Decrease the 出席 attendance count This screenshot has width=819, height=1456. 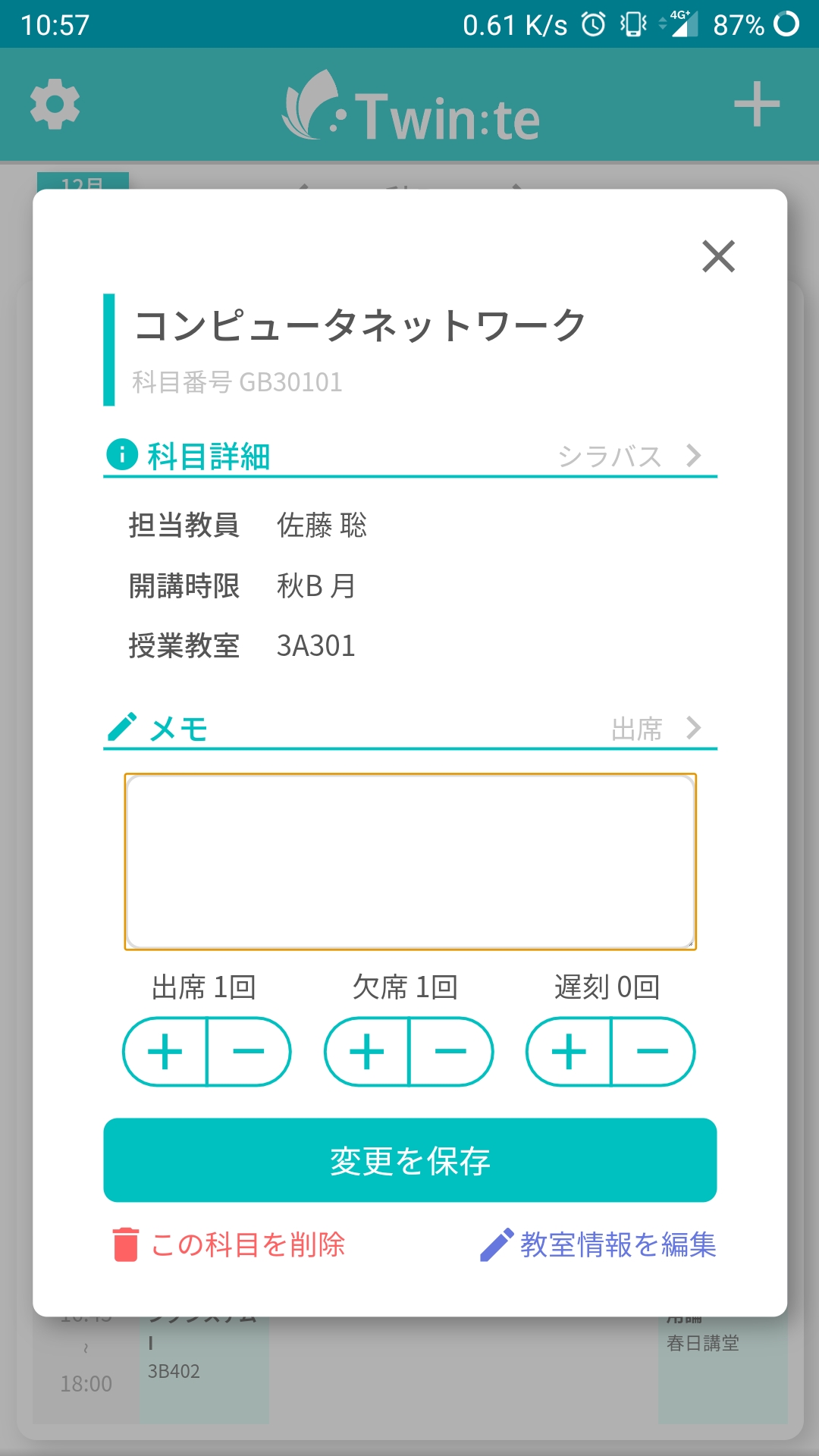(247, 1053)
